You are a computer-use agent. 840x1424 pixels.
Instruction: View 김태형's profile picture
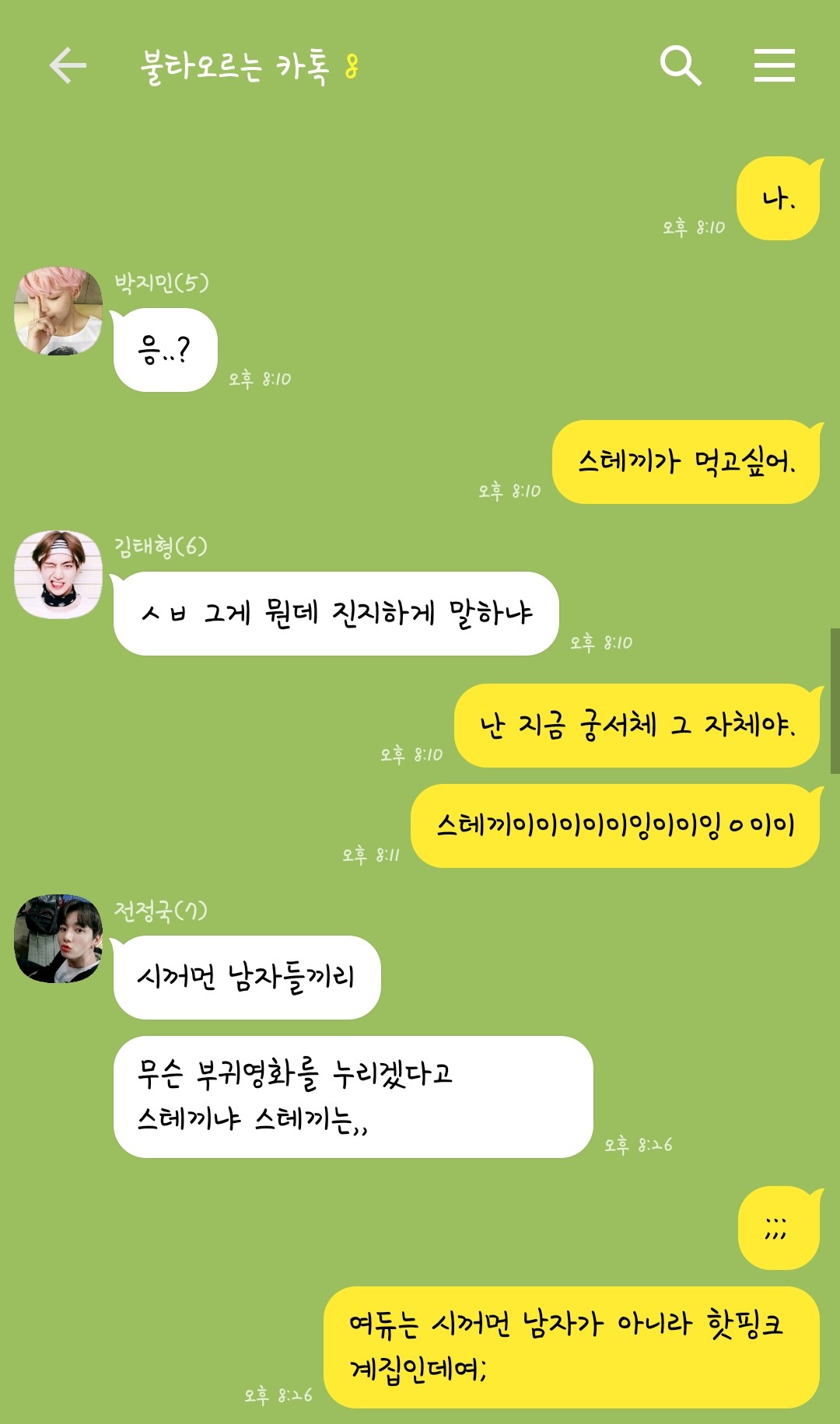tap(58, 575)
